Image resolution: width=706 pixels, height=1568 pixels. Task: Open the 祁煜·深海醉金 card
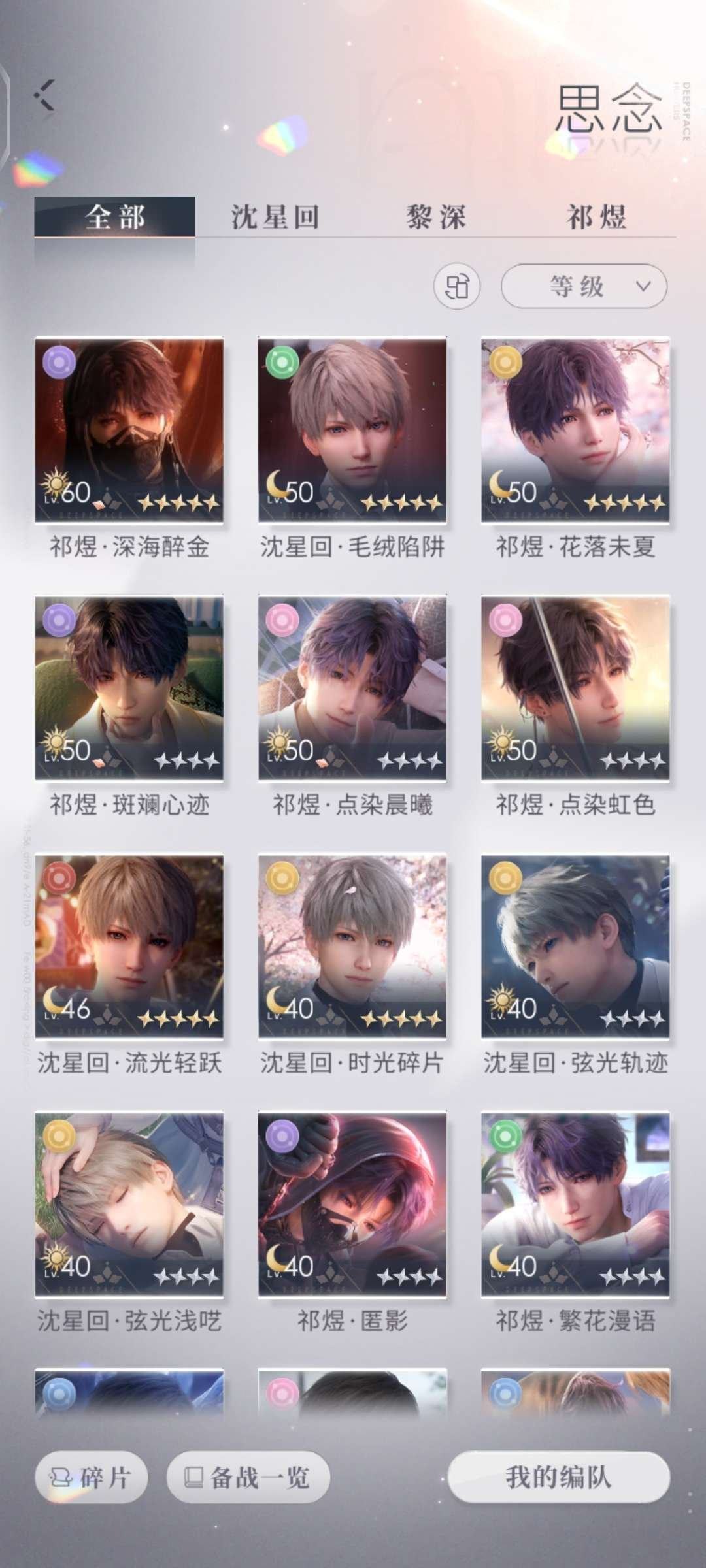click(129, 430)
